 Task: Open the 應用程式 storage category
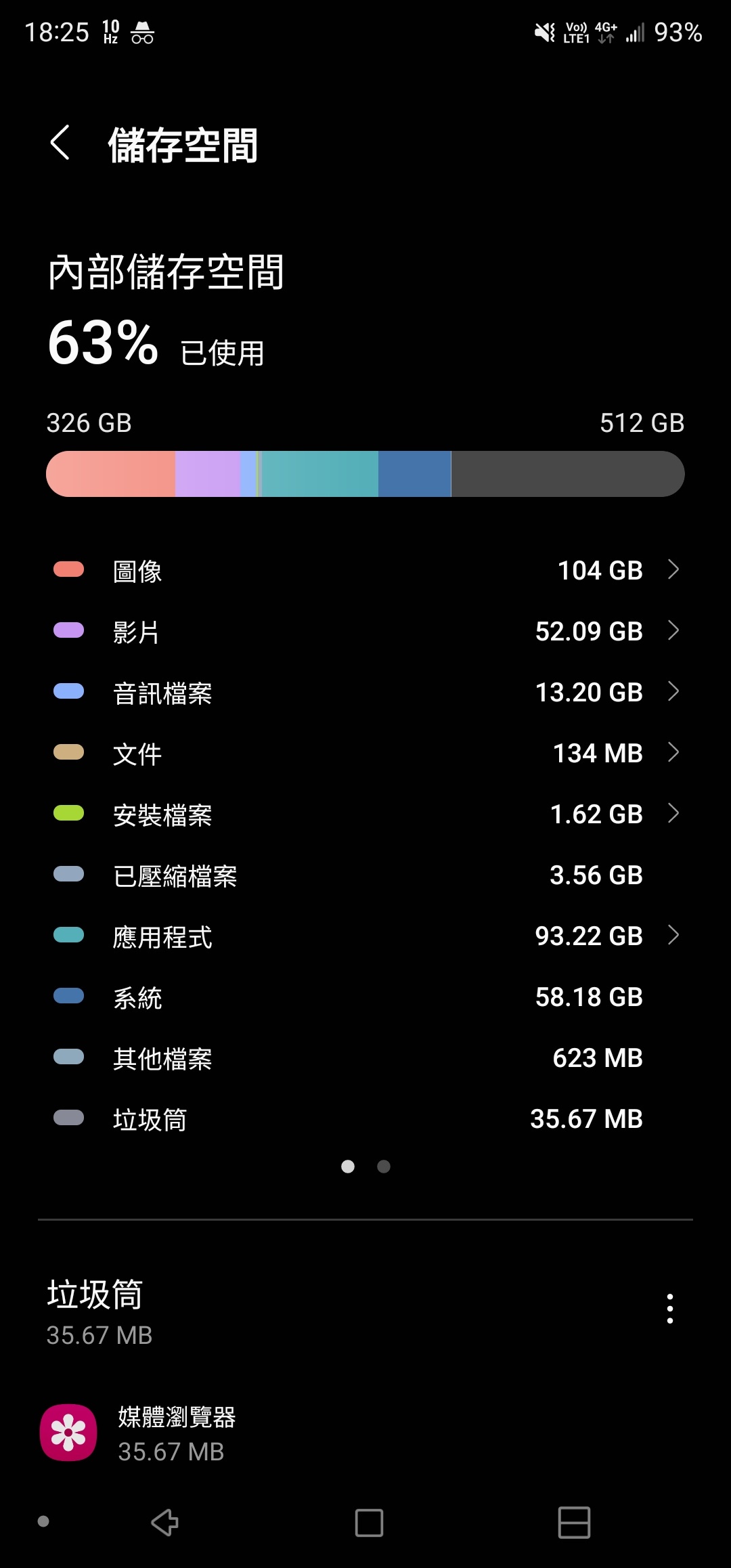365,936
